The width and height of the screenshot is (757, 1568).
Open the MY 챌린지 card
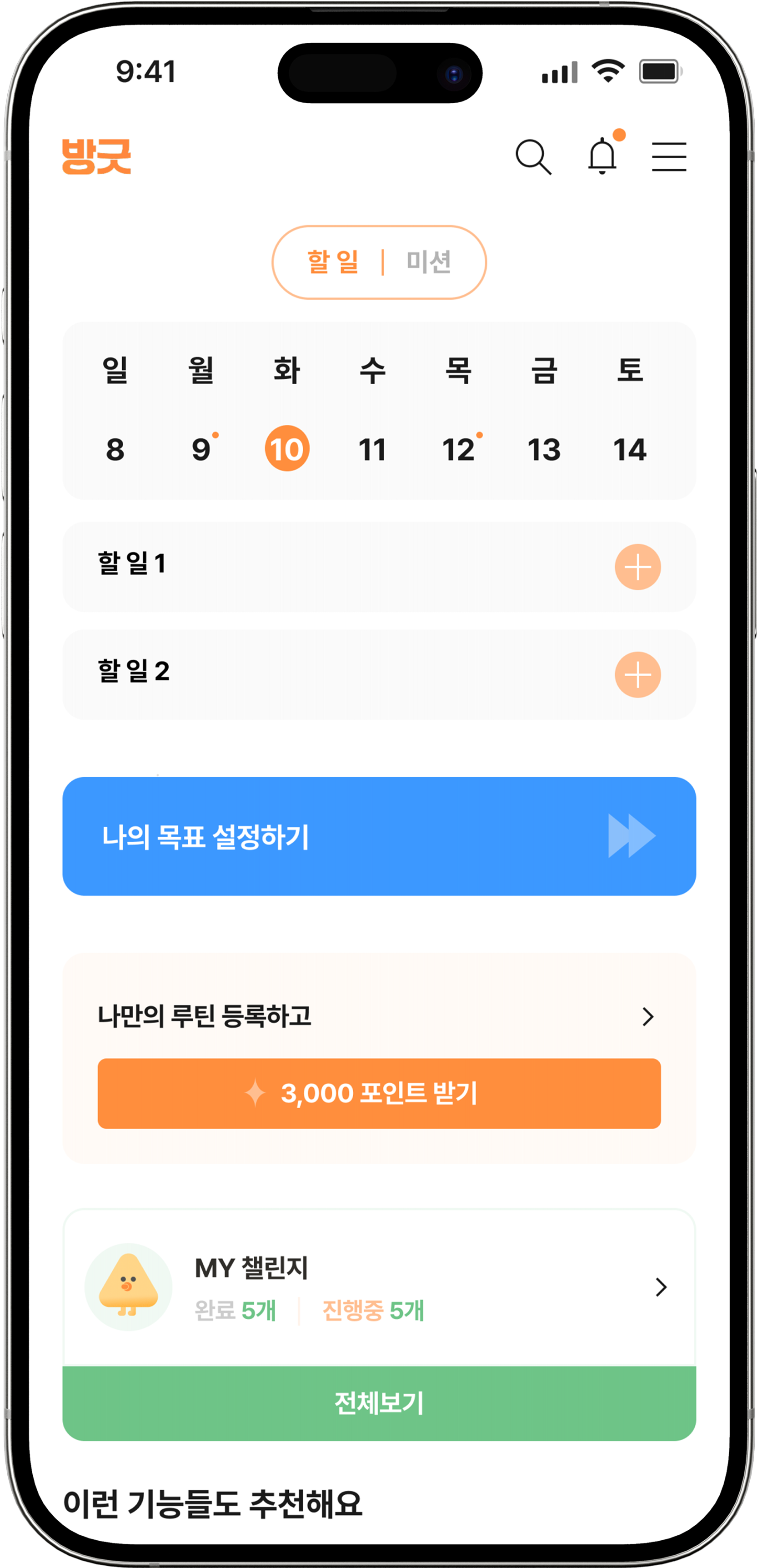click(379, 1287)
